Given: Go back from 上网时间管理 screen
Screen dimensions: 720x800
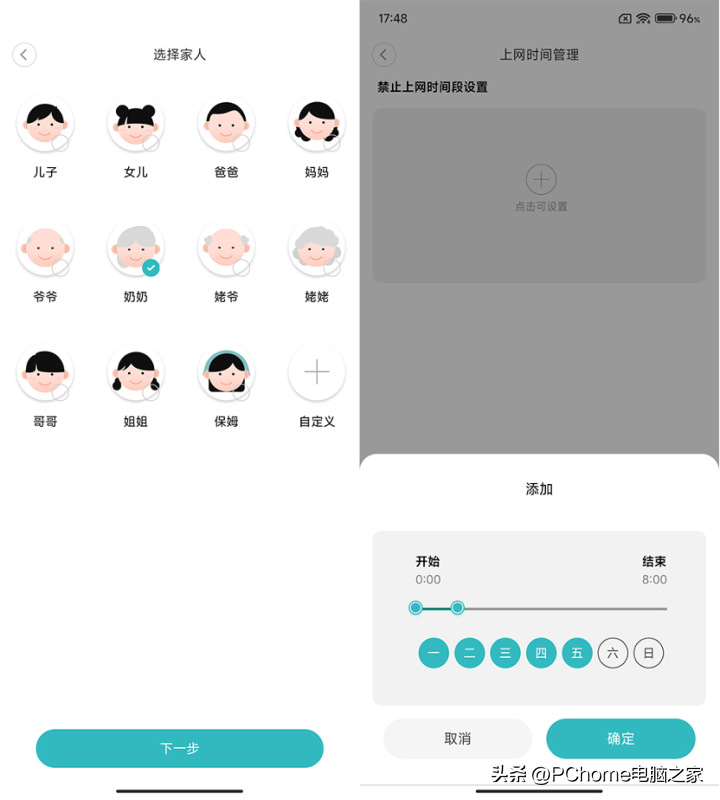Looking at the screenshot, I should [384, 55].
